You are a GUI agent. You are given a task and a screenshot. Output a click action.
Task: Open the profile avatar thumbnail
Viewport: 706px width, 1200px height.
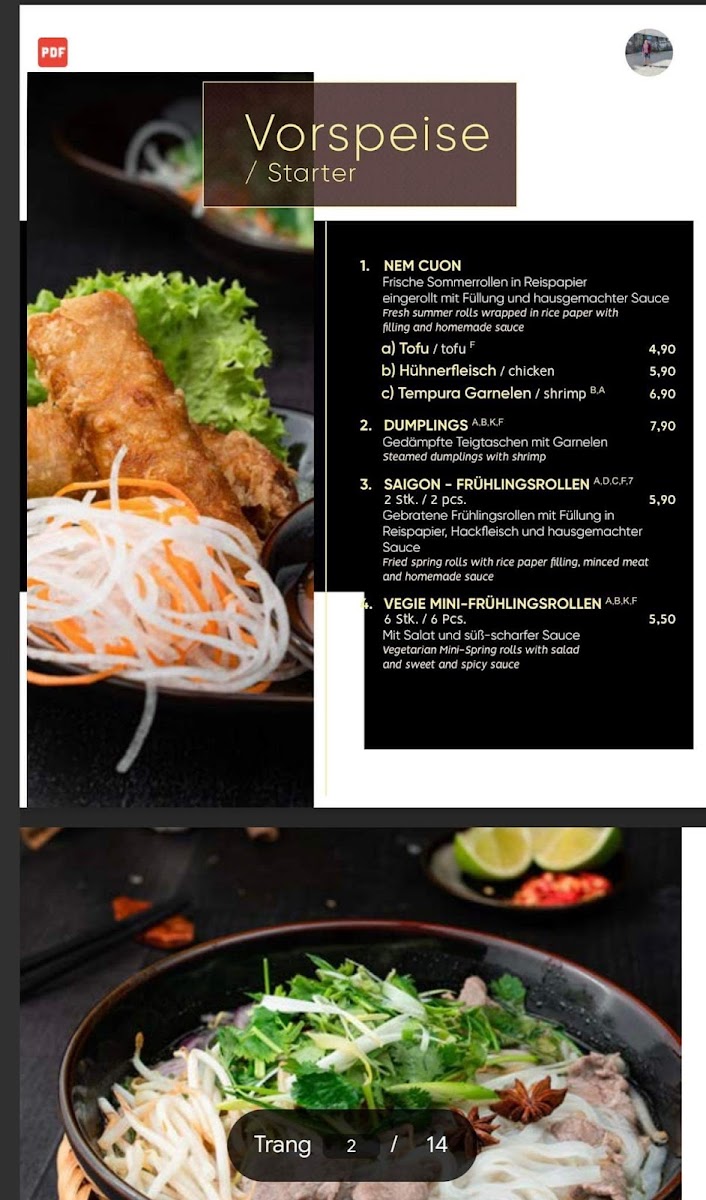[649, 52]
